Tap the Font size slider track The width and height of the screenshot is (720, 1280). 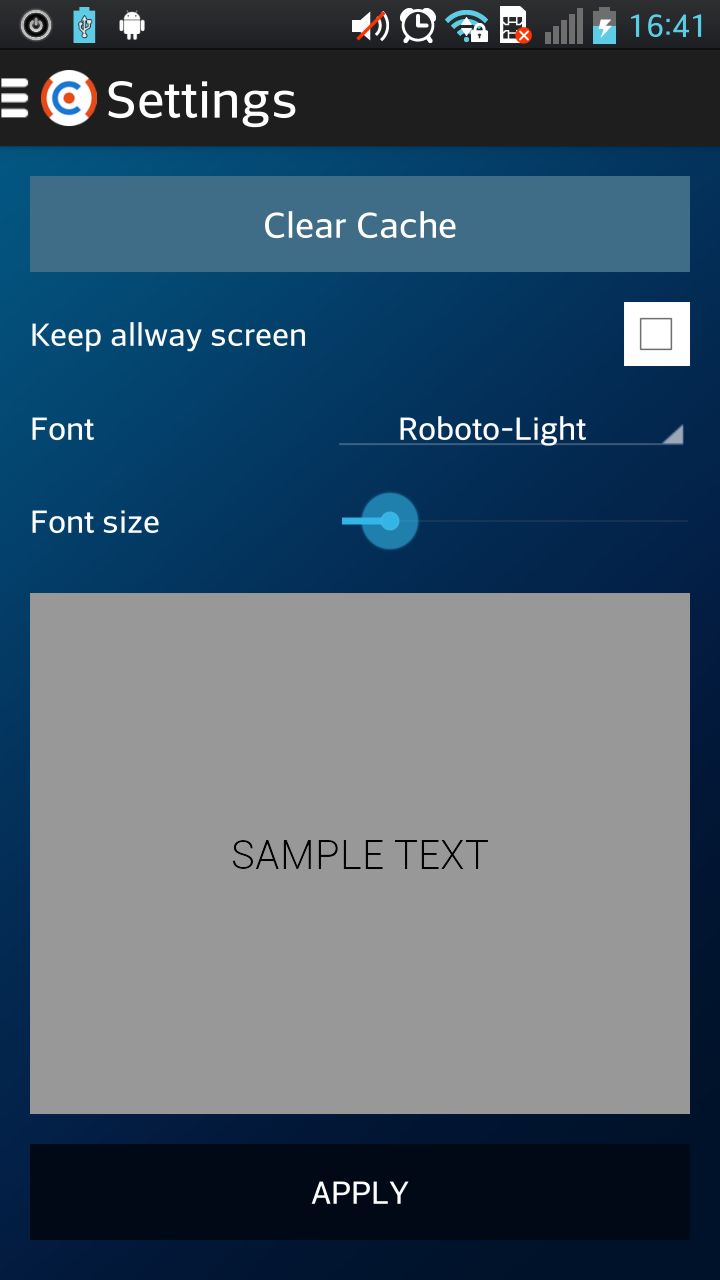[540, 521]
